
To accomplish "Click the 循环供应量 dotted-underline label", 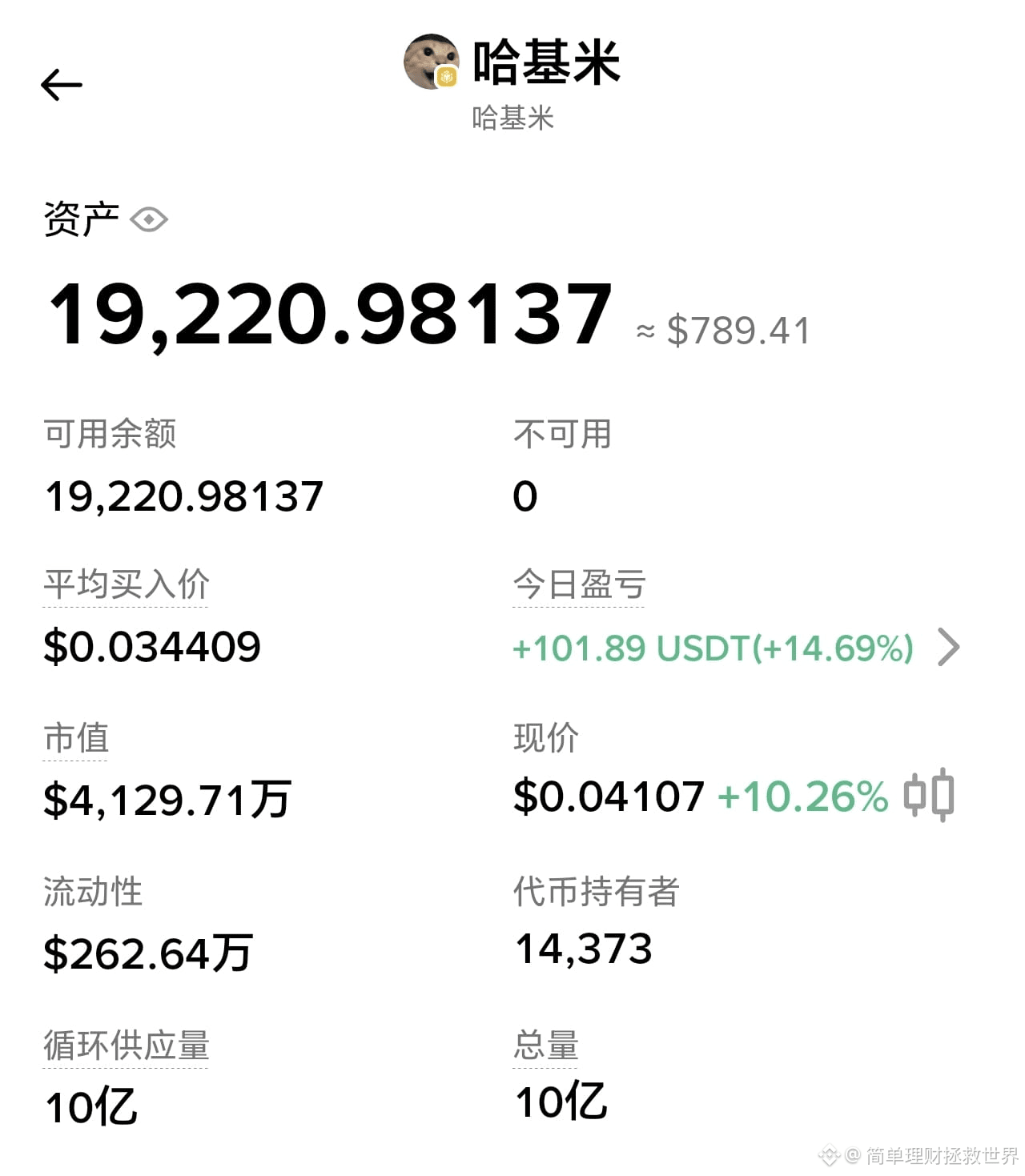I will point(125,1045).
